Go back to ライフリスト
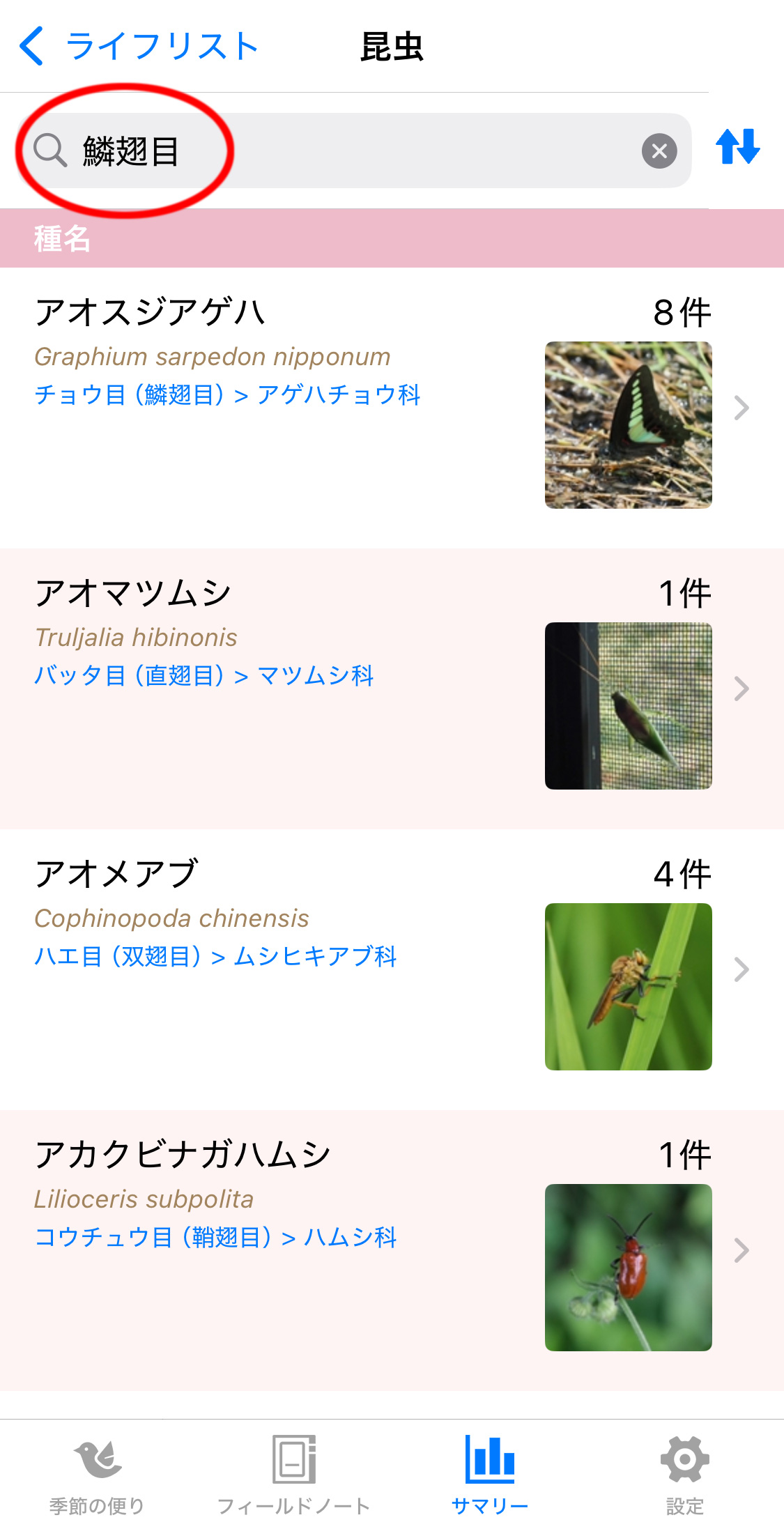Image resolution: width=784 pixels, height=1522 pixels. pyautogui.click(x=138, y=47)
